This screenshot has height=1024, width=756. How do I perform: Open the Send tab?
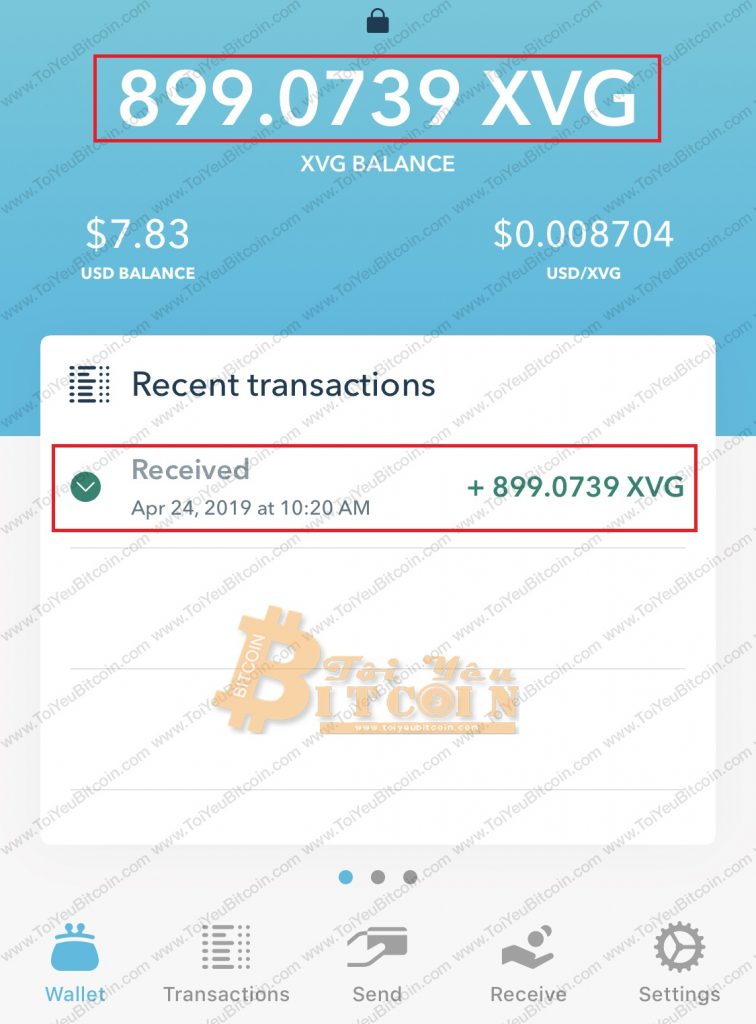(x=377, y=963)
